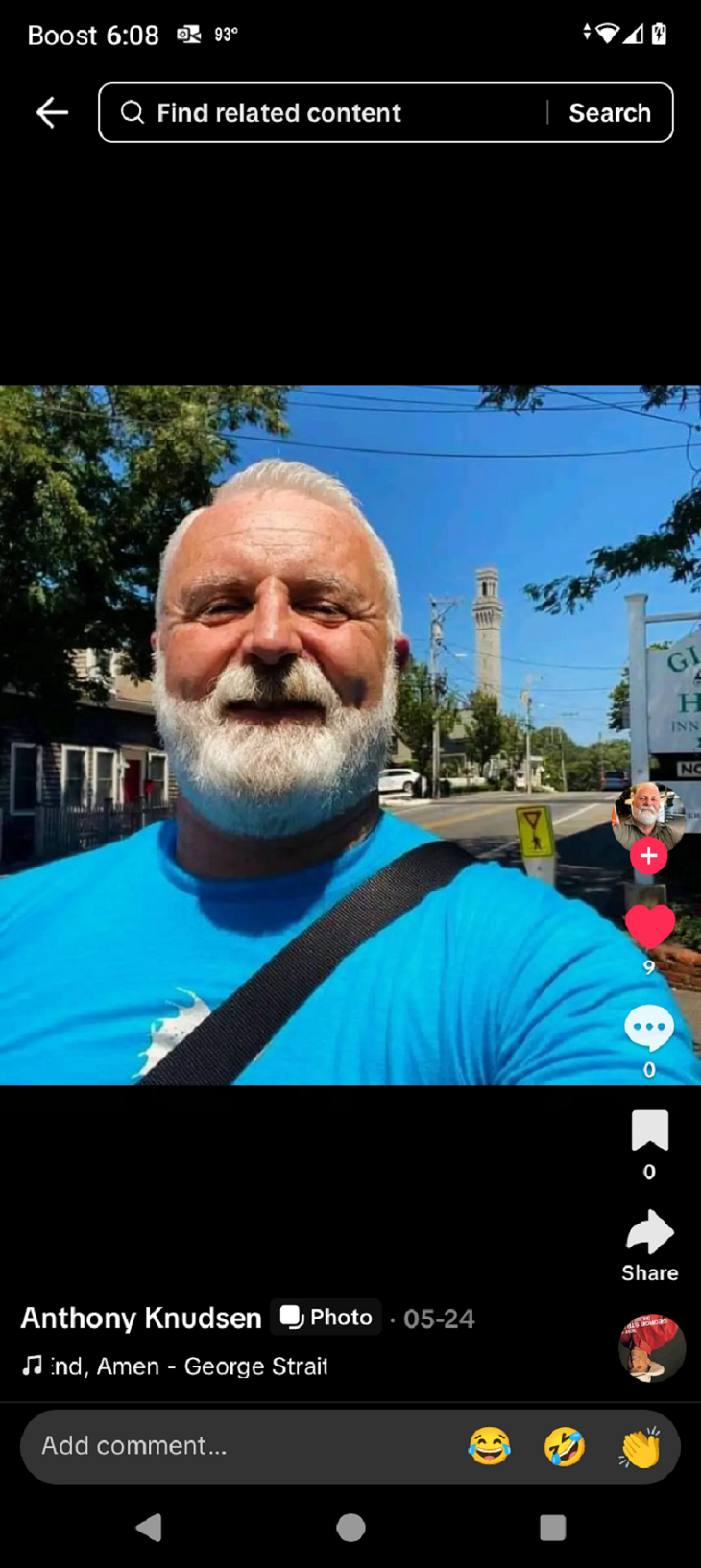
Task: Tap the Add comment field
Action: (240, 1445)
